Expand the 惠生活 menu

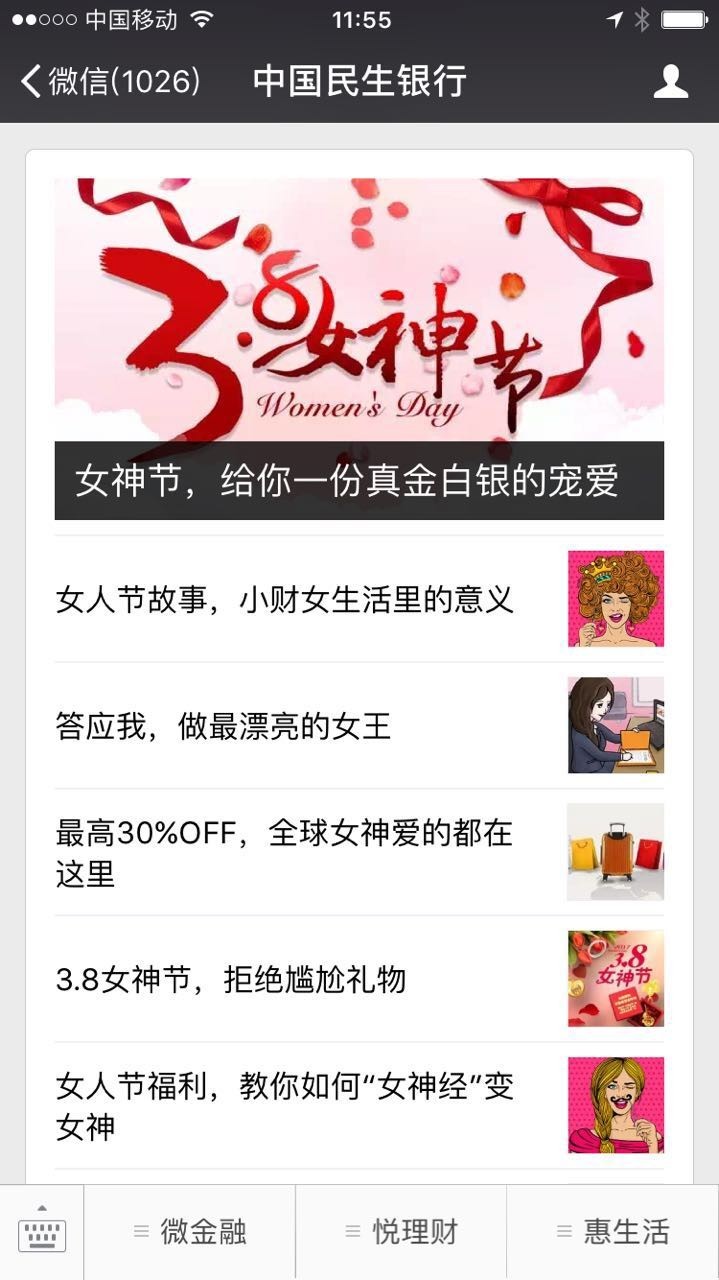point(613,1232)
